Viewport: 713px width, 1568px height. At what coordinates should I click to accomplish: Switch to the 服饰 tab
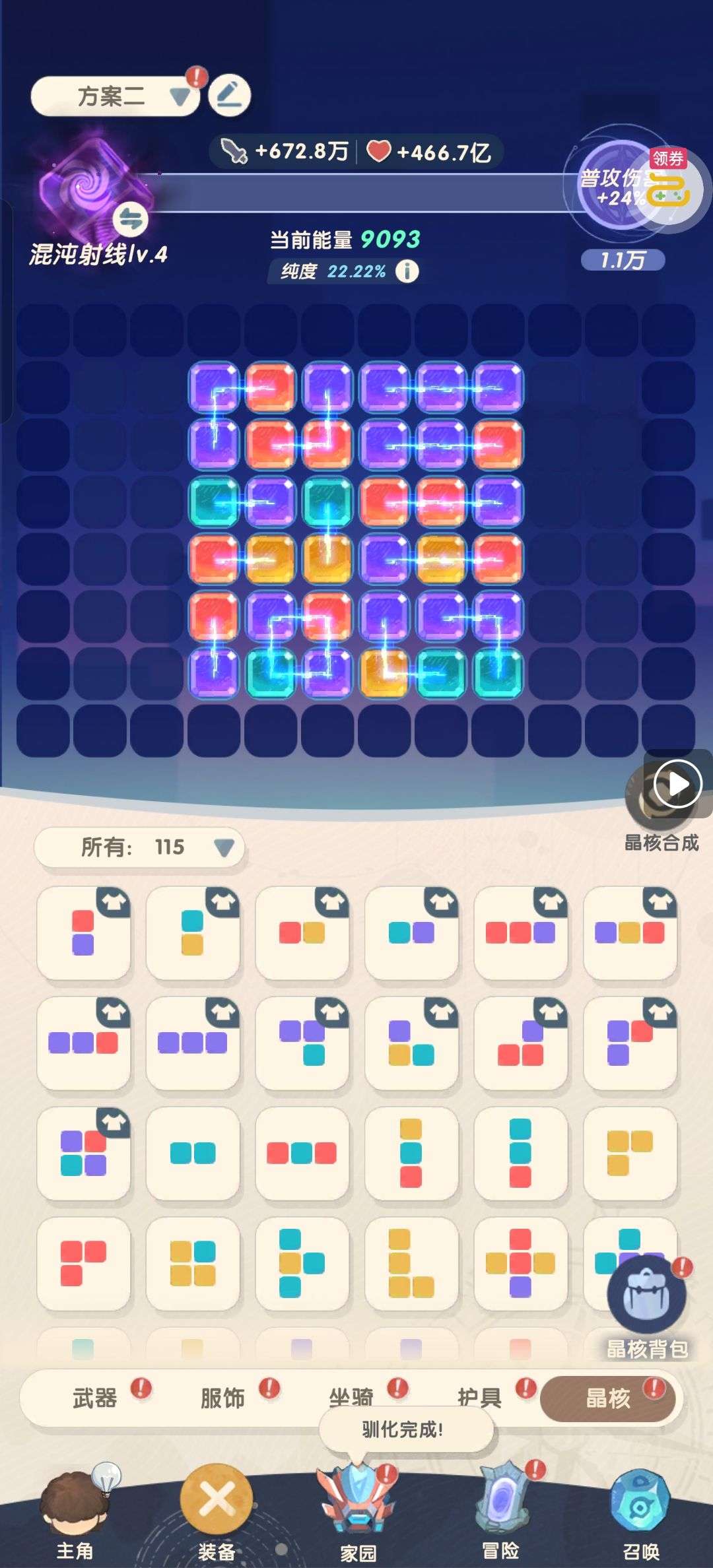pyautogui.click(x=222, y=1398)
